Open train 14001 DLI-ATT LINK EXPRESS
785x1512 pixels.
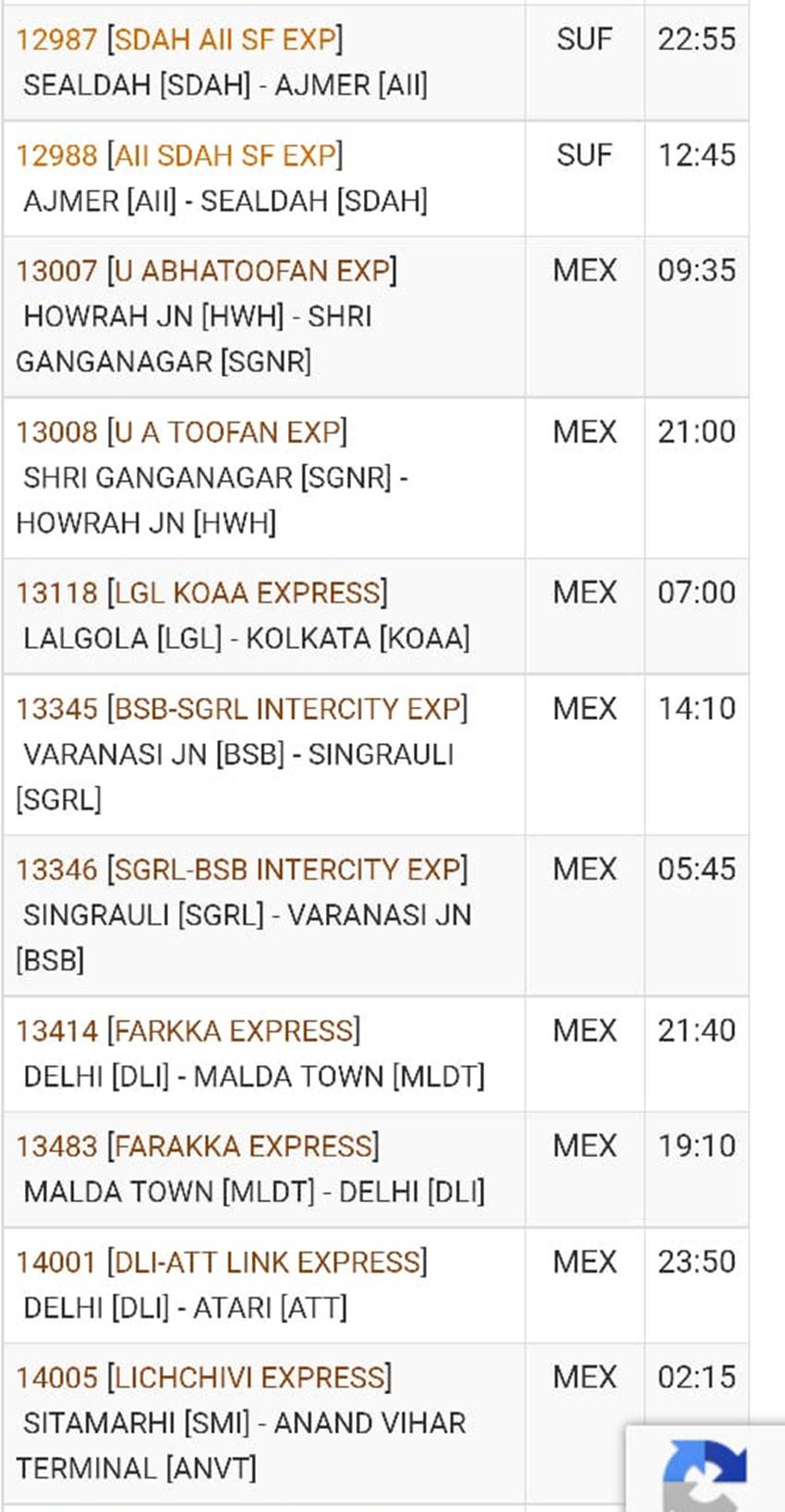(222, 1262)
